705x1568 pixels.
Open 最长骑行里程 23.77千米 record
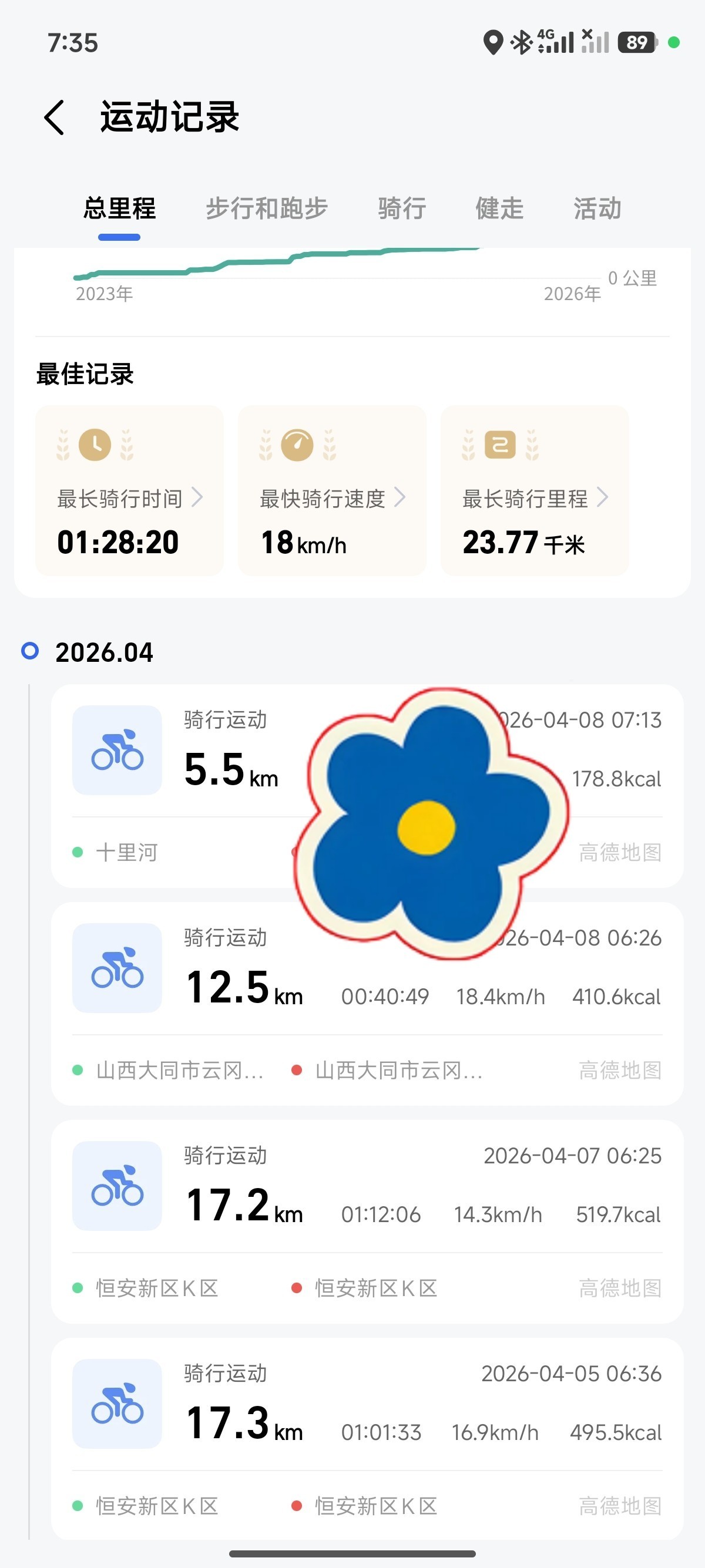(535, 490)
